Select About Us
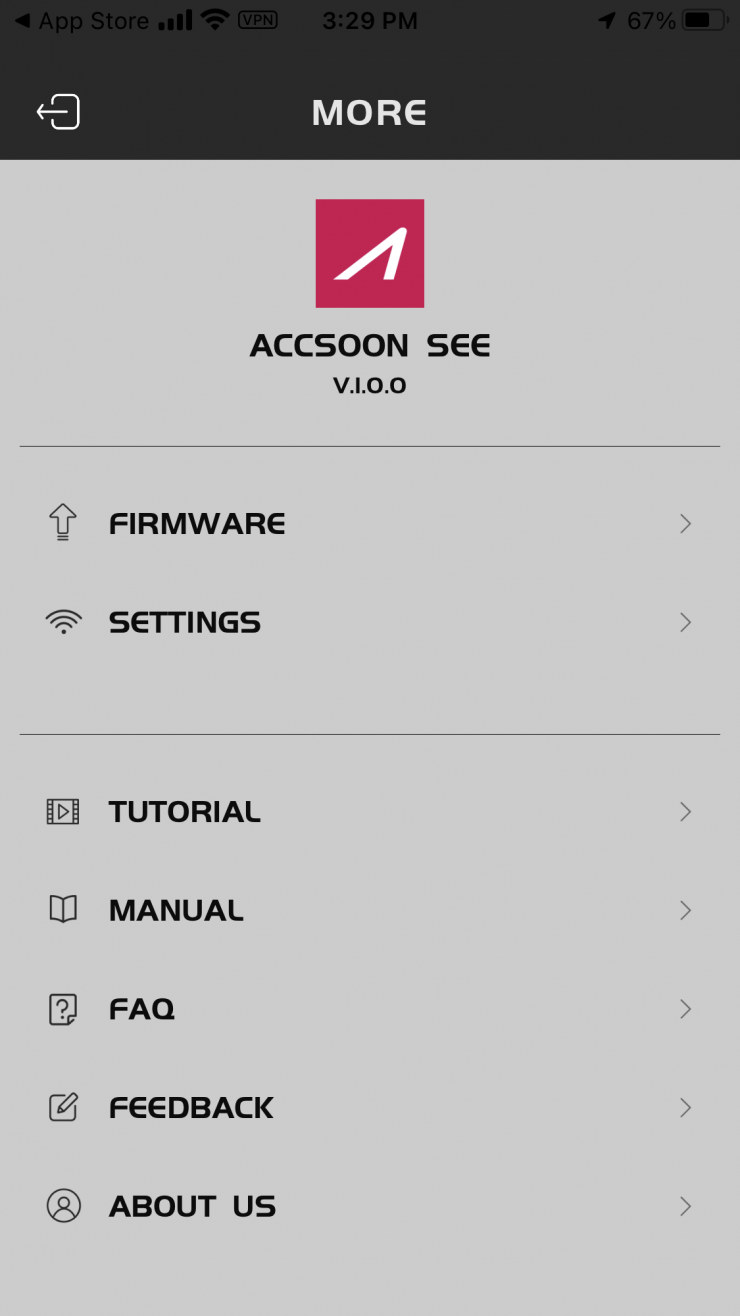Screen dimensions: 740x1316 point(369,1206)
